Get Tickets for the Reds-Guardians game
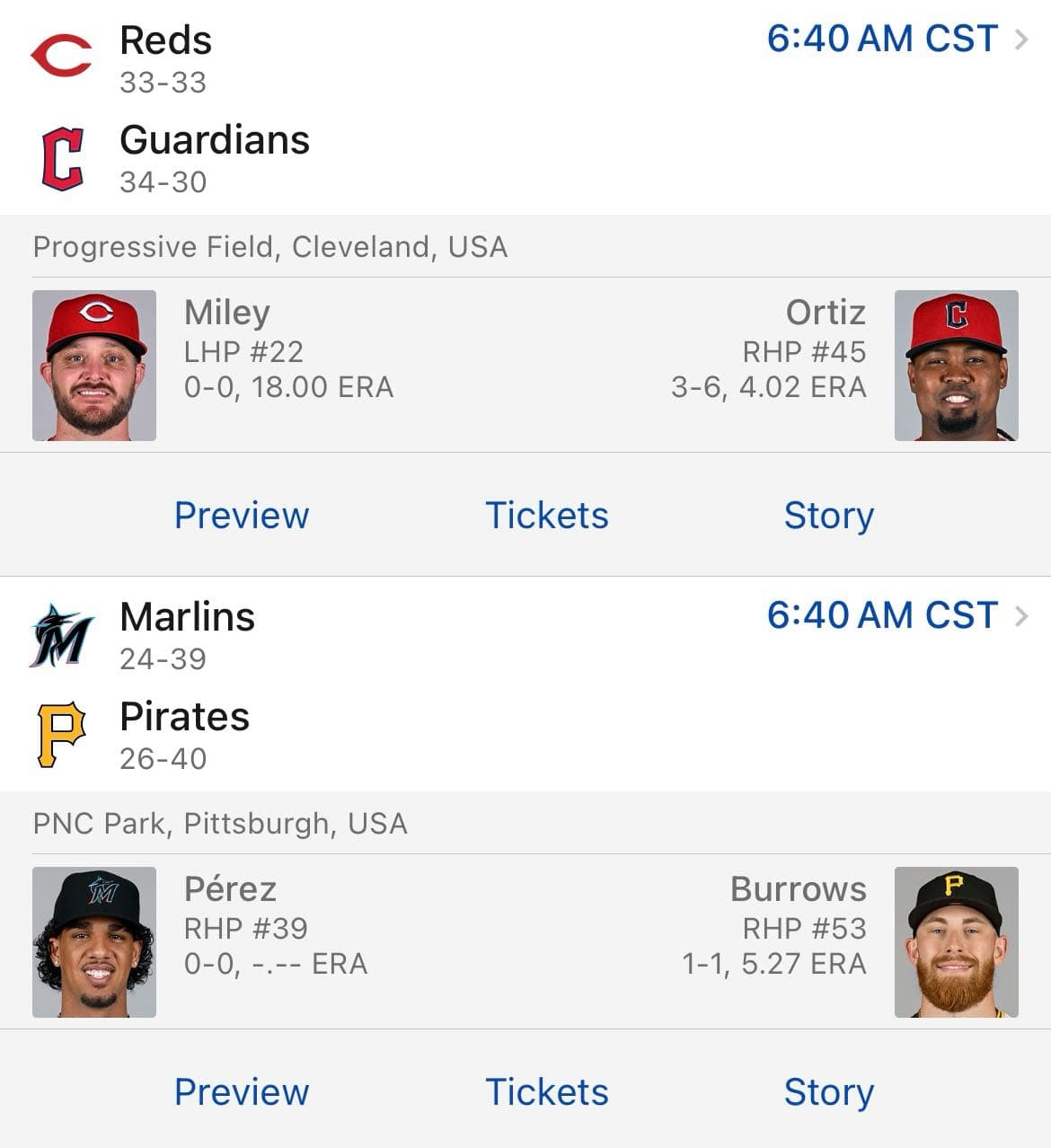Screen dimensions: 1051x1148 (x=546, y=516)
